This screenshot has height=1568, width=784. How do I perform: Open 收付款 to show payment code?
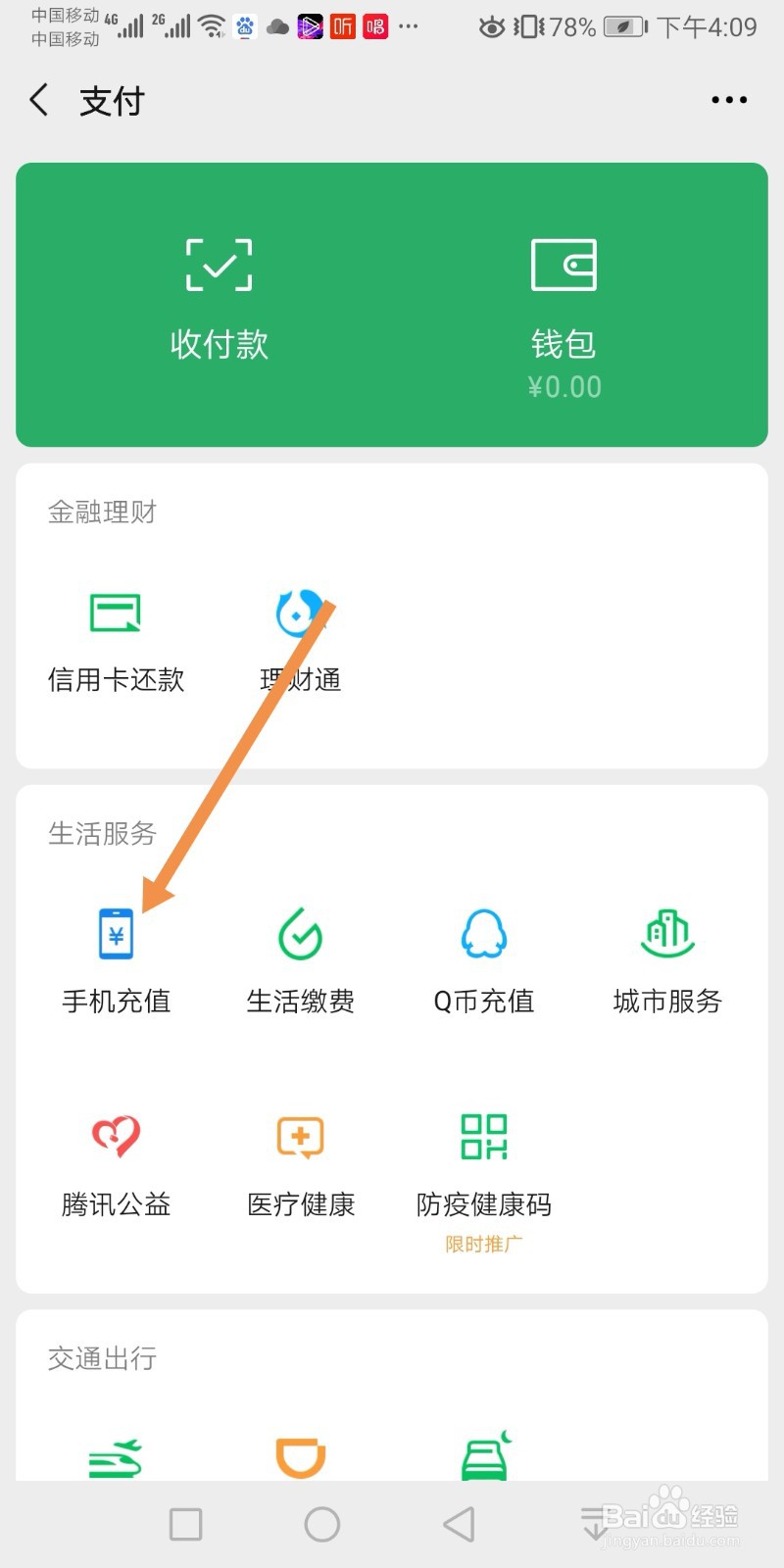tap(219, 294)
